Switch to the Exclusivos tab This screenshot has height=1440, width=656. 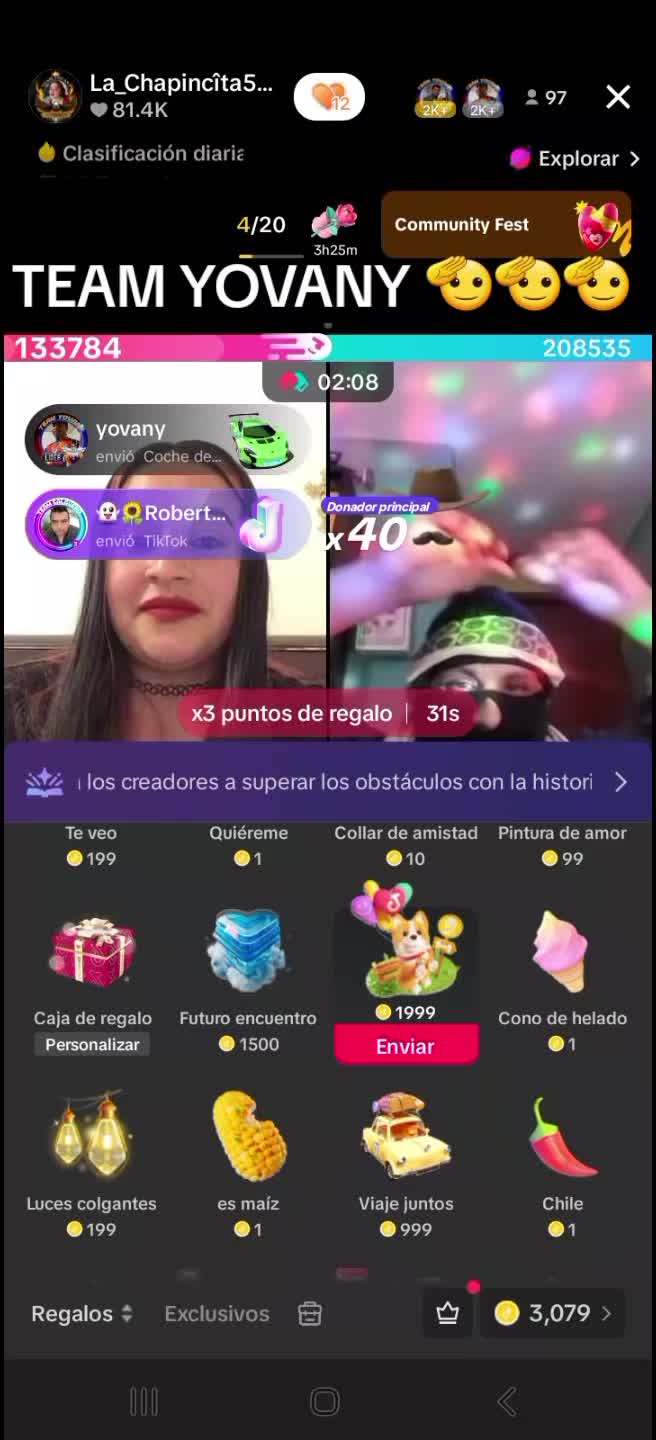217,1314
